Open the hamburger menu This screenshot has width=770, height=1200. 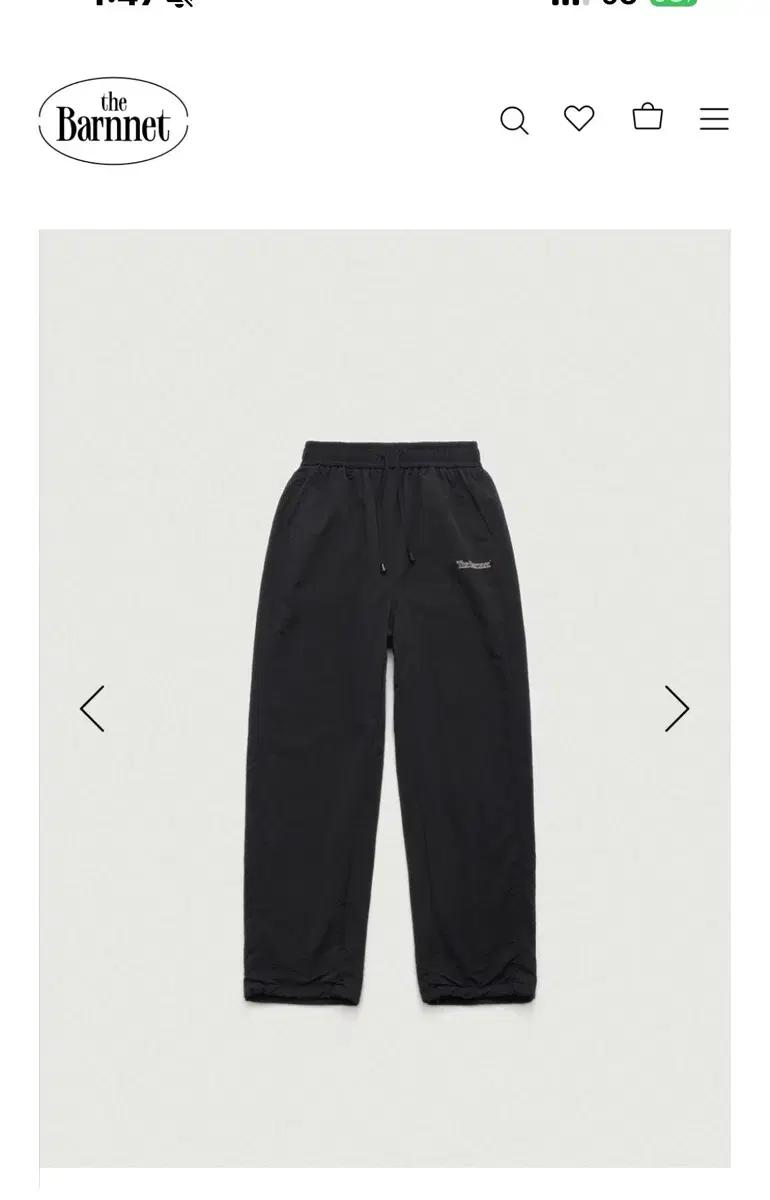coord(714,119)
